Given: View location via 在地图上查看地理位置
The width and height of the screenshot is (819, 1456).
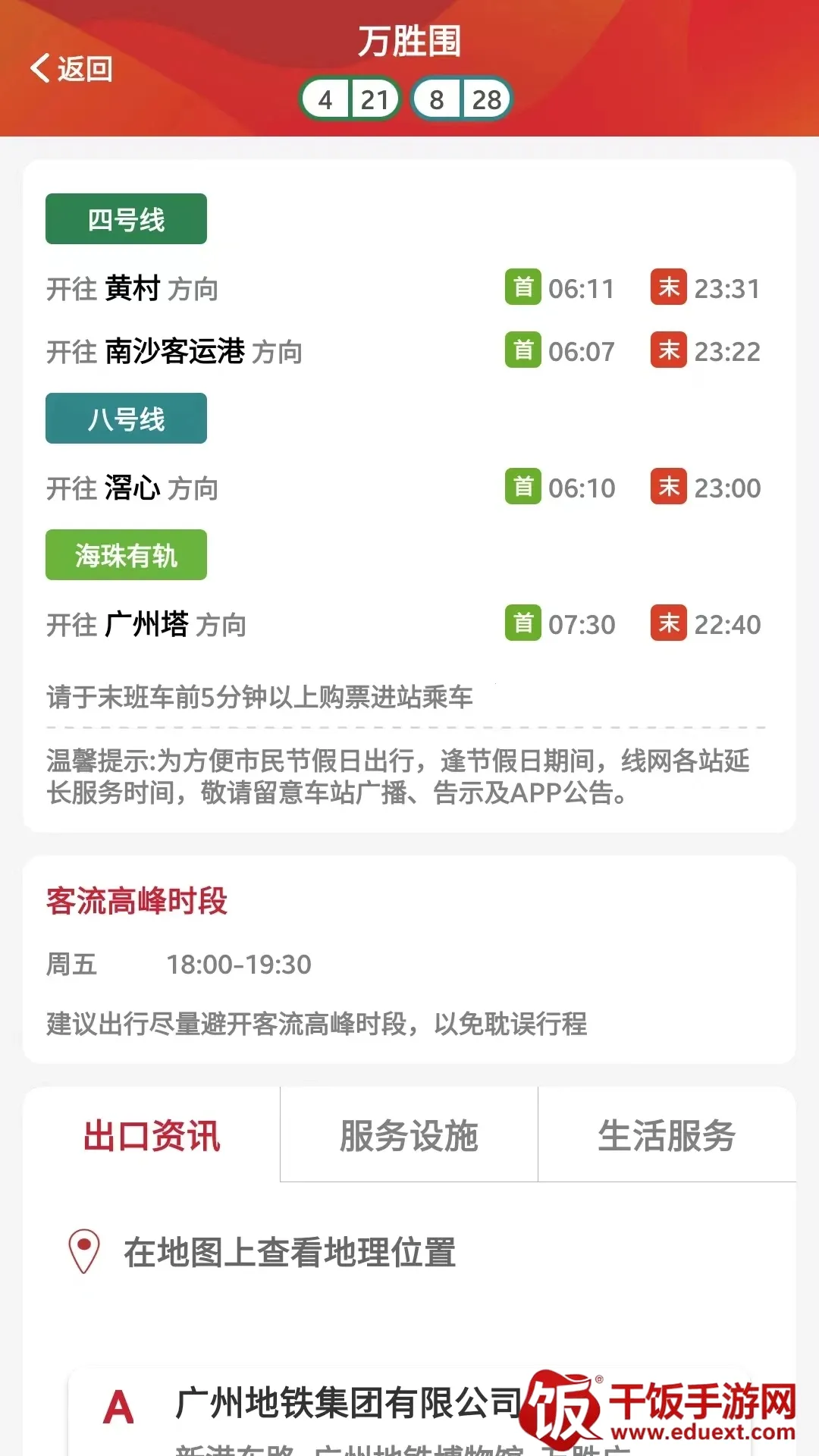Looking at the screenshot, I should pos(289,1252).
